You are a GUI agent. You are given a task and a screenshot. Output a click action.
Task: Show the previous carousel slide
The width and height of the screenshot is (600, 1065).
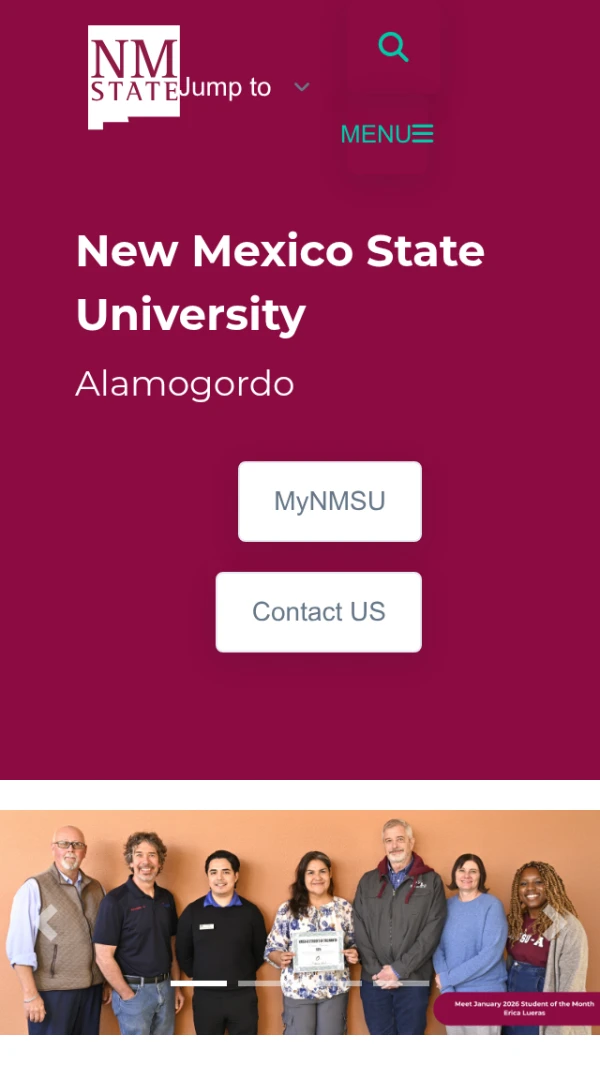46,922
